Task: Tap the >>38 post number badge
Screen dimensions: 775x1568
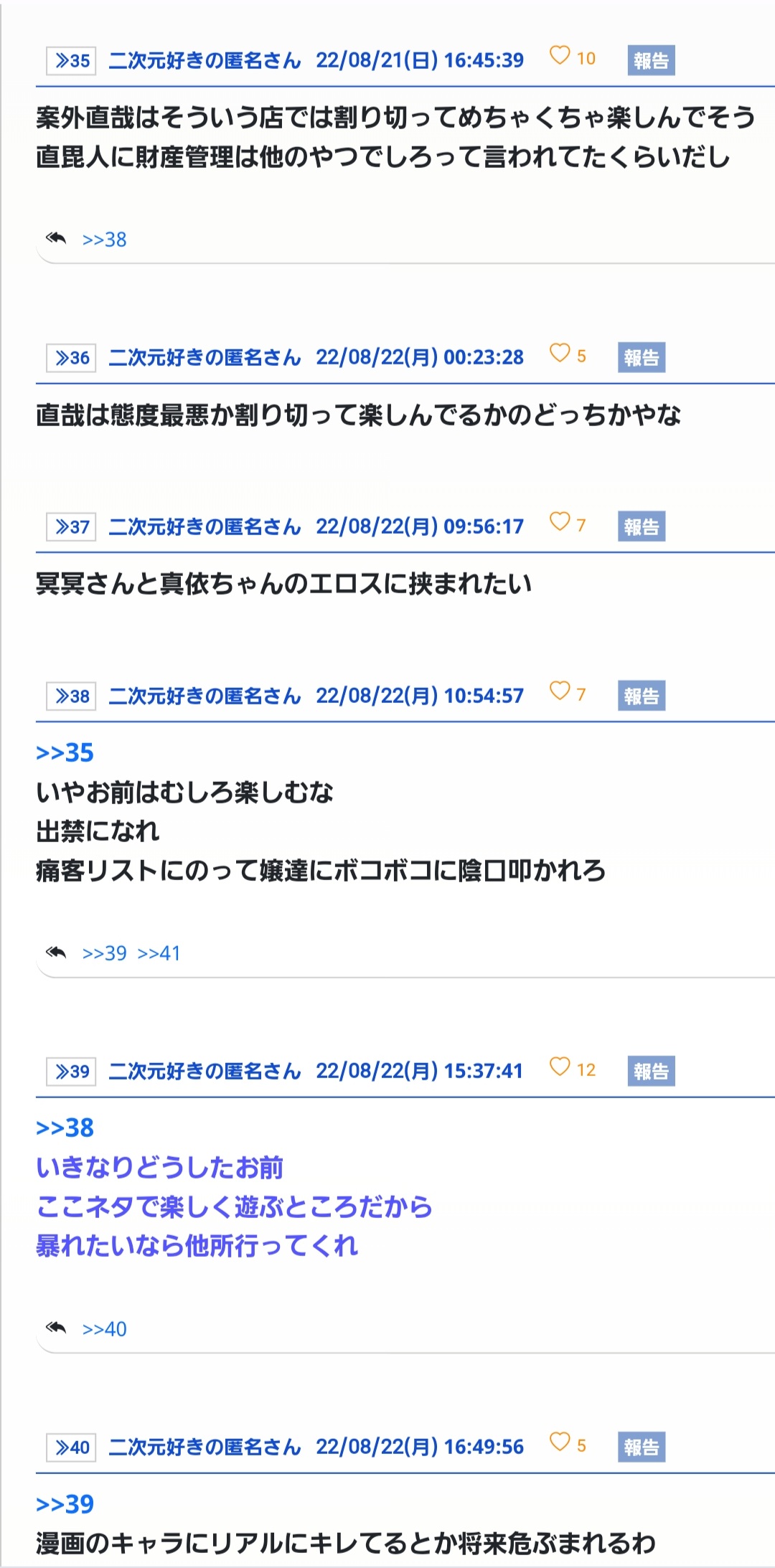Action: click(x=71, y=696)
